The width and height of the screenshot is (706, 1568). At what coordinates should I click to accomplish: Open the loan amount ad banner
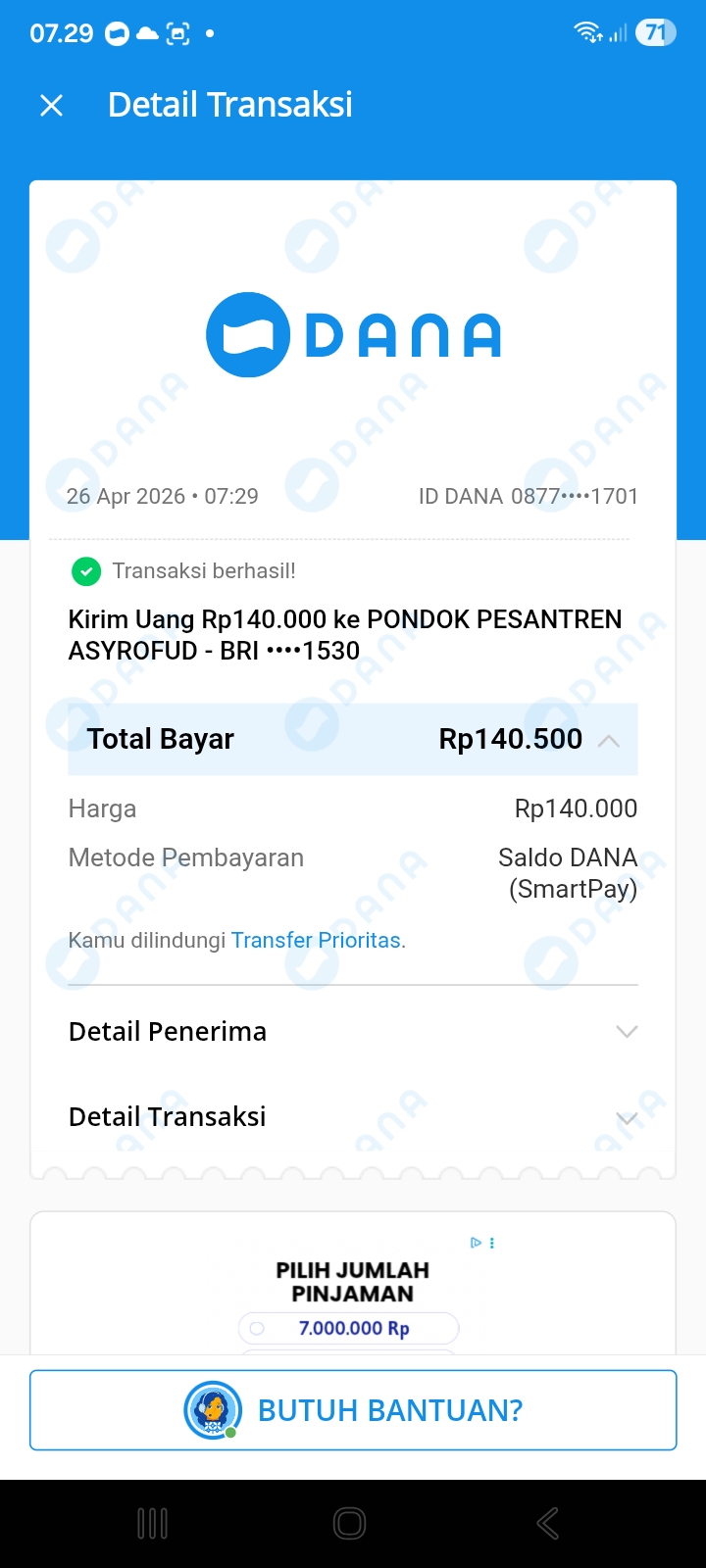[351, 1294]
